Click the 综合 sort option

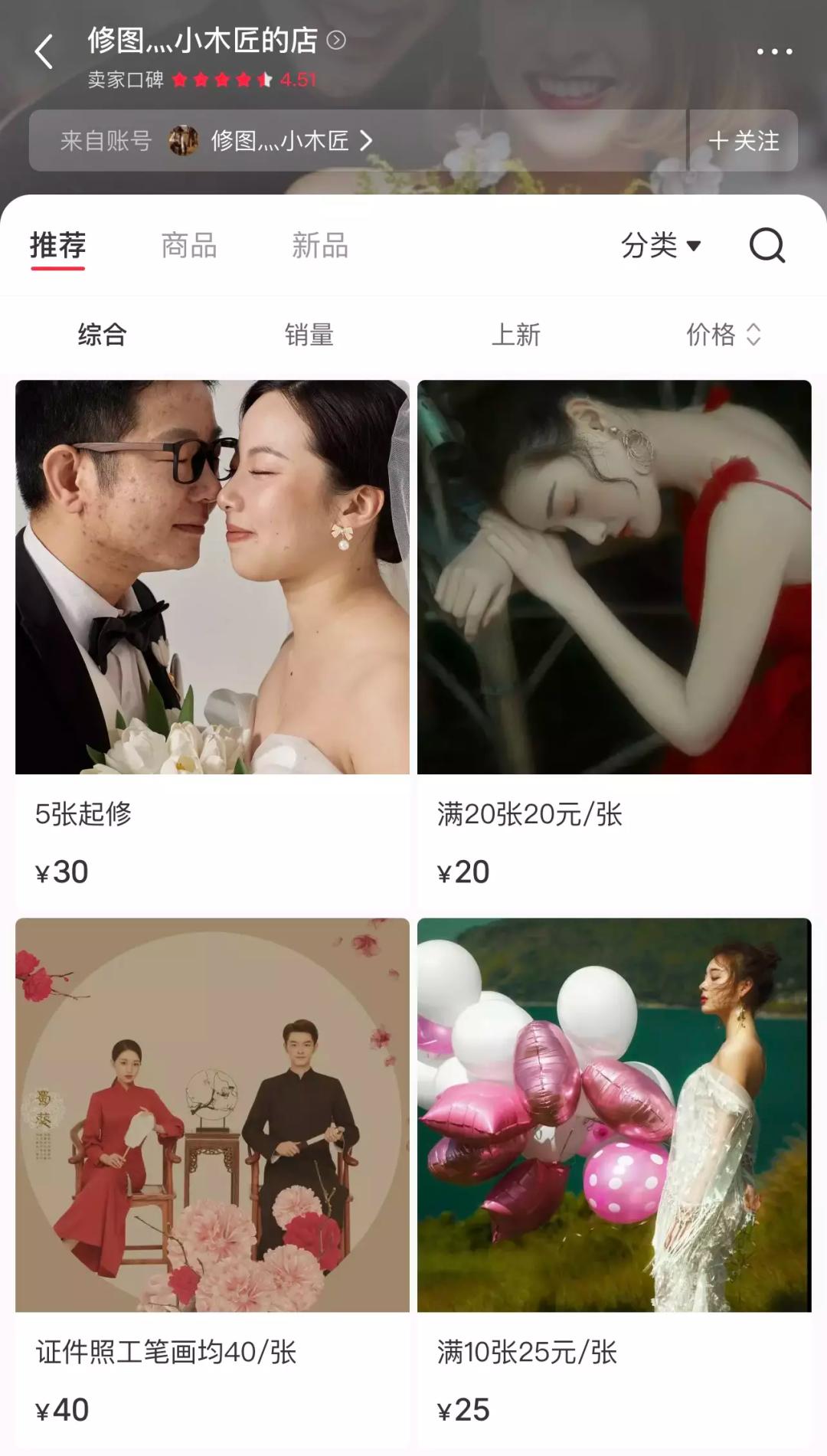pyautogui.click(x=100, y=335)
